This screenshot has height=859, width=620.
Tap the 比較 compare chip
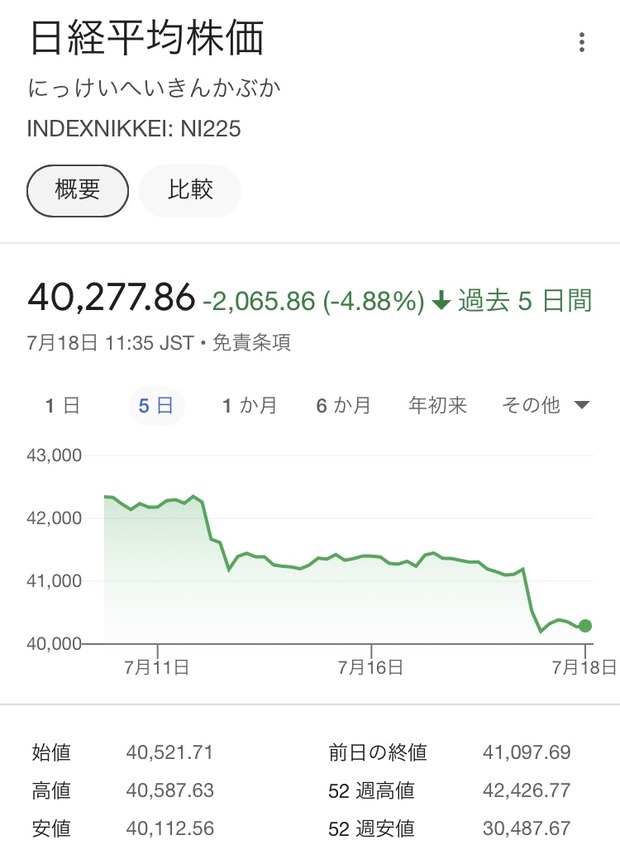click(190, 190)
